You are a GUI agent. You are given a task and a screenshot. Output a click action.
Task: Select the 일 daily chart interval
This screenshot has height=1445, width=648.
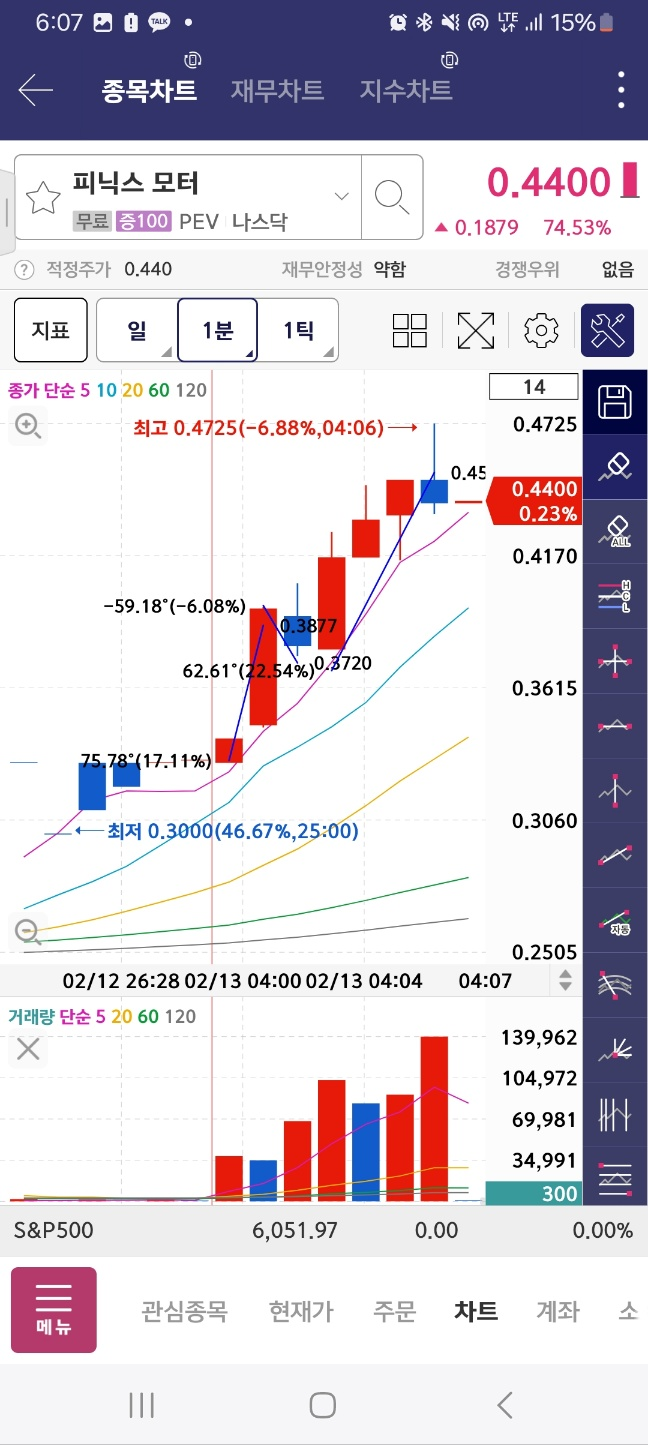point(137,330)
